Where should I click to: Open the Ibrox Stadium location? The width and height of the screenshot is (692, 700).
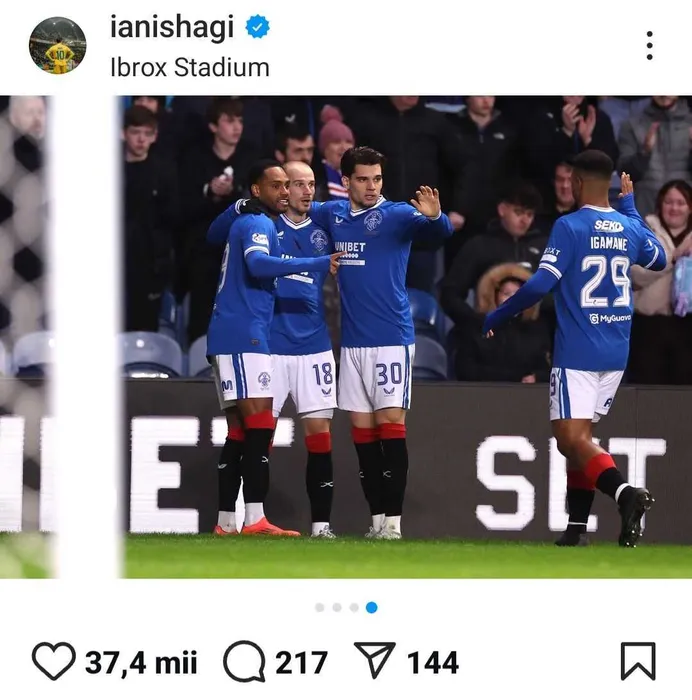click(x=189, y=68)
